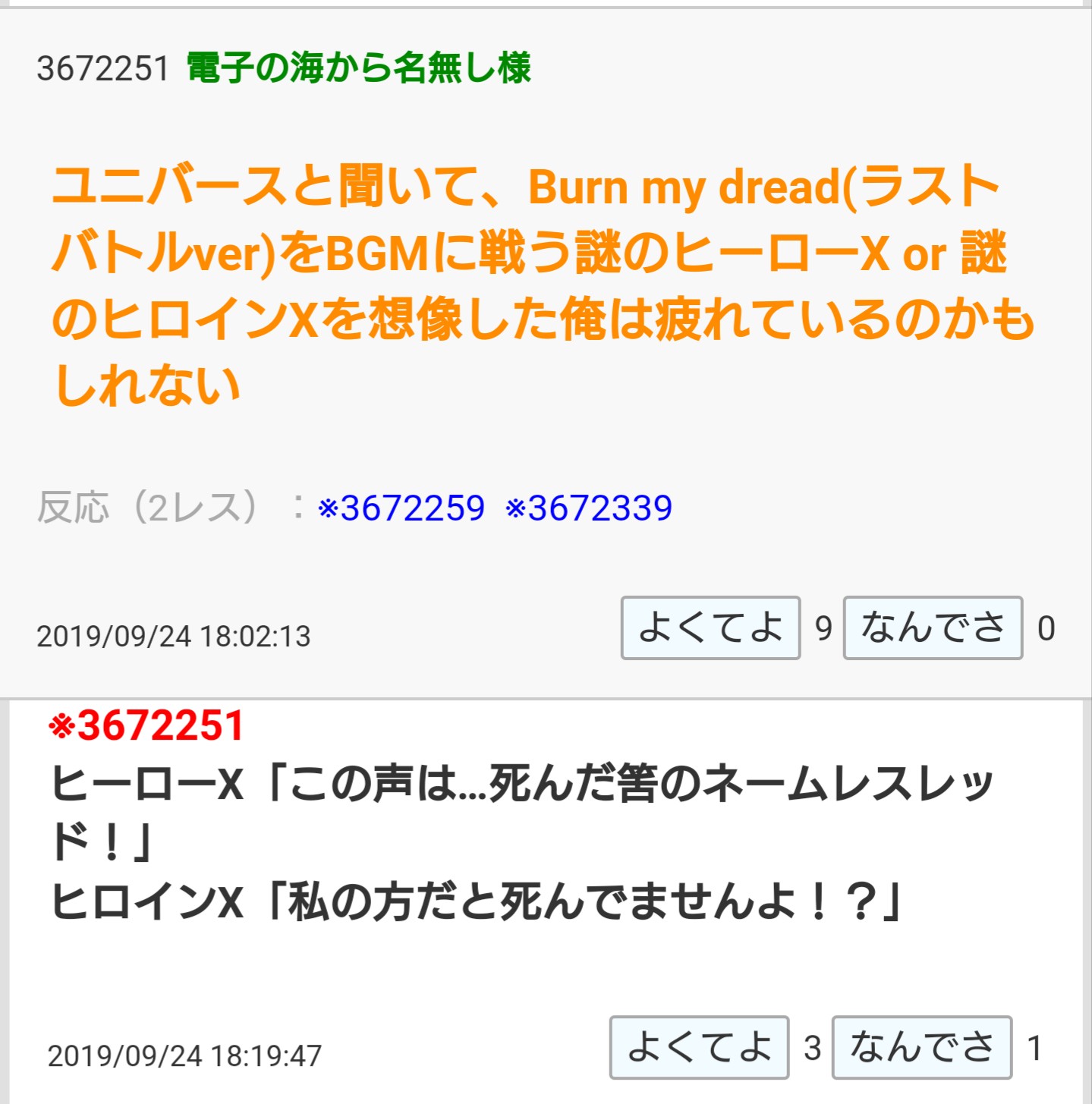Open reply link ※3672339
Image resolution: width=1092 pixels, height=1104 pixels.
pyautogui.click(x=589, y=508)
